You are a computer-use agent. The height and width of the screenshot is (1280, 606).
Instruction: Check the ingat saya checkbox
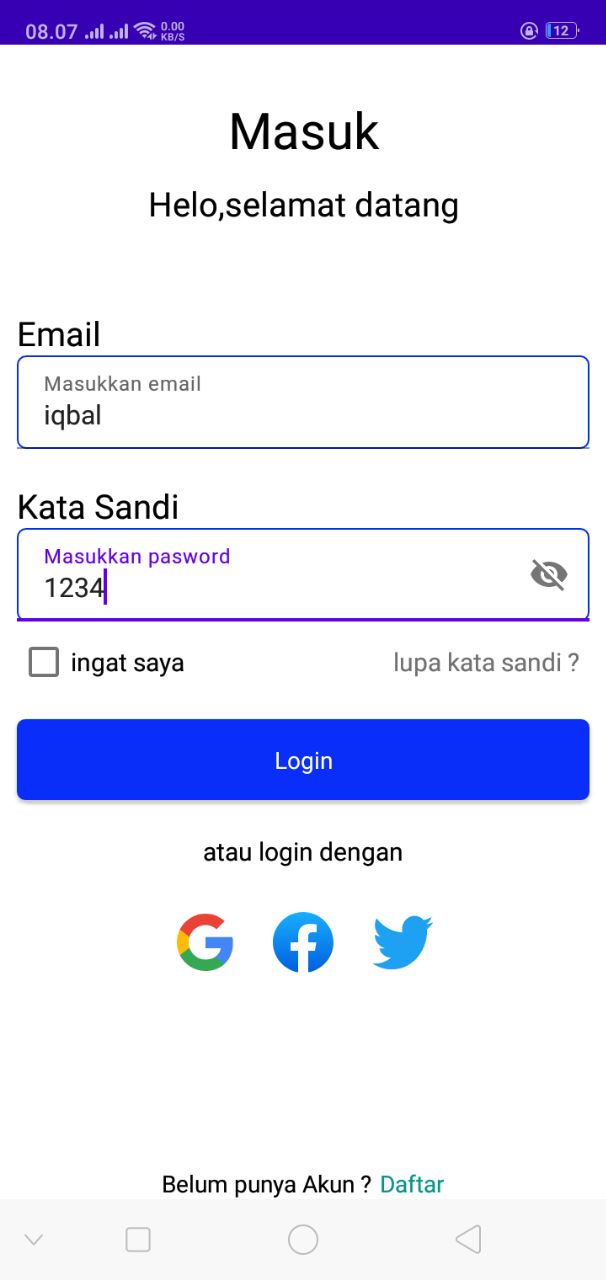(x=44, y=662)
